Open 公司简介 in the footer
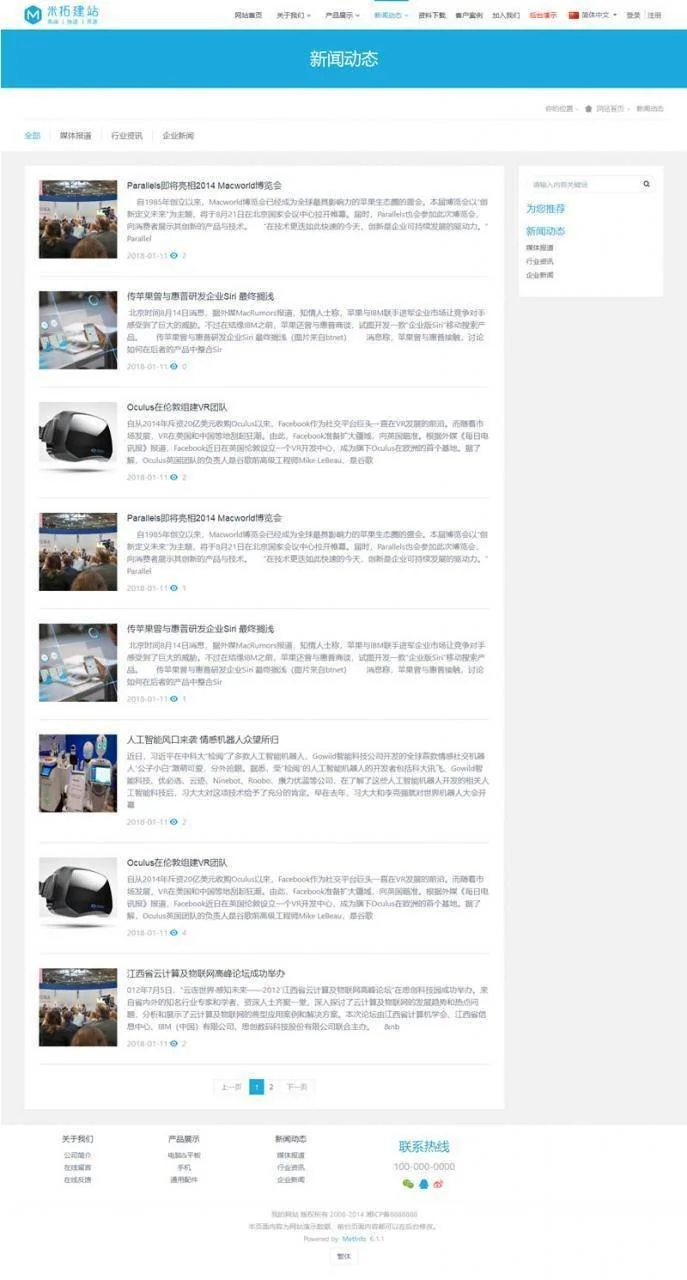The image size is (687, 1280). (x=77, y=1155)
